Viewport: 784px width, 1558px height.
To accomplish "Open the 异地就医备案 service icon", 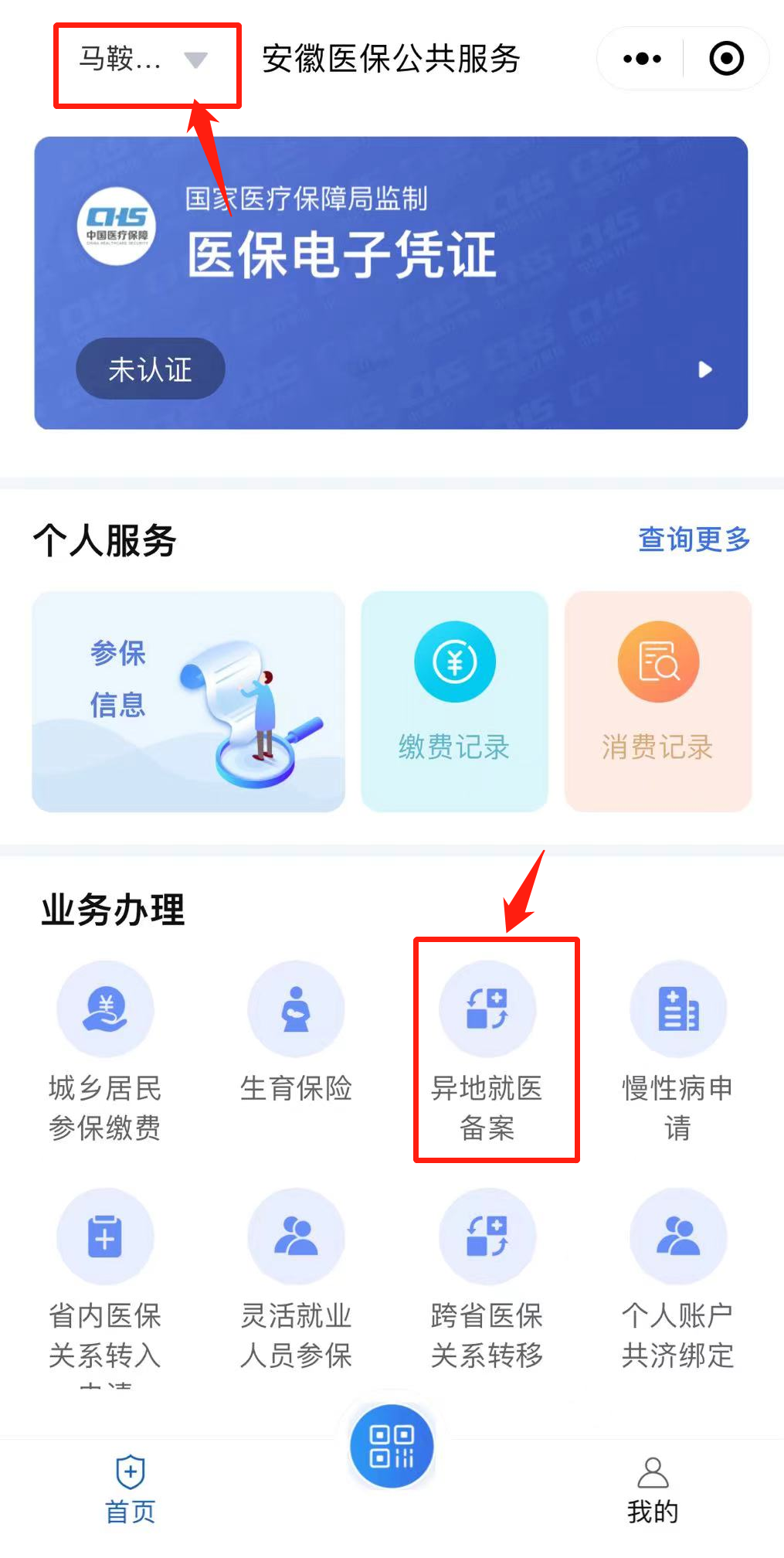I will (487, 1051).
